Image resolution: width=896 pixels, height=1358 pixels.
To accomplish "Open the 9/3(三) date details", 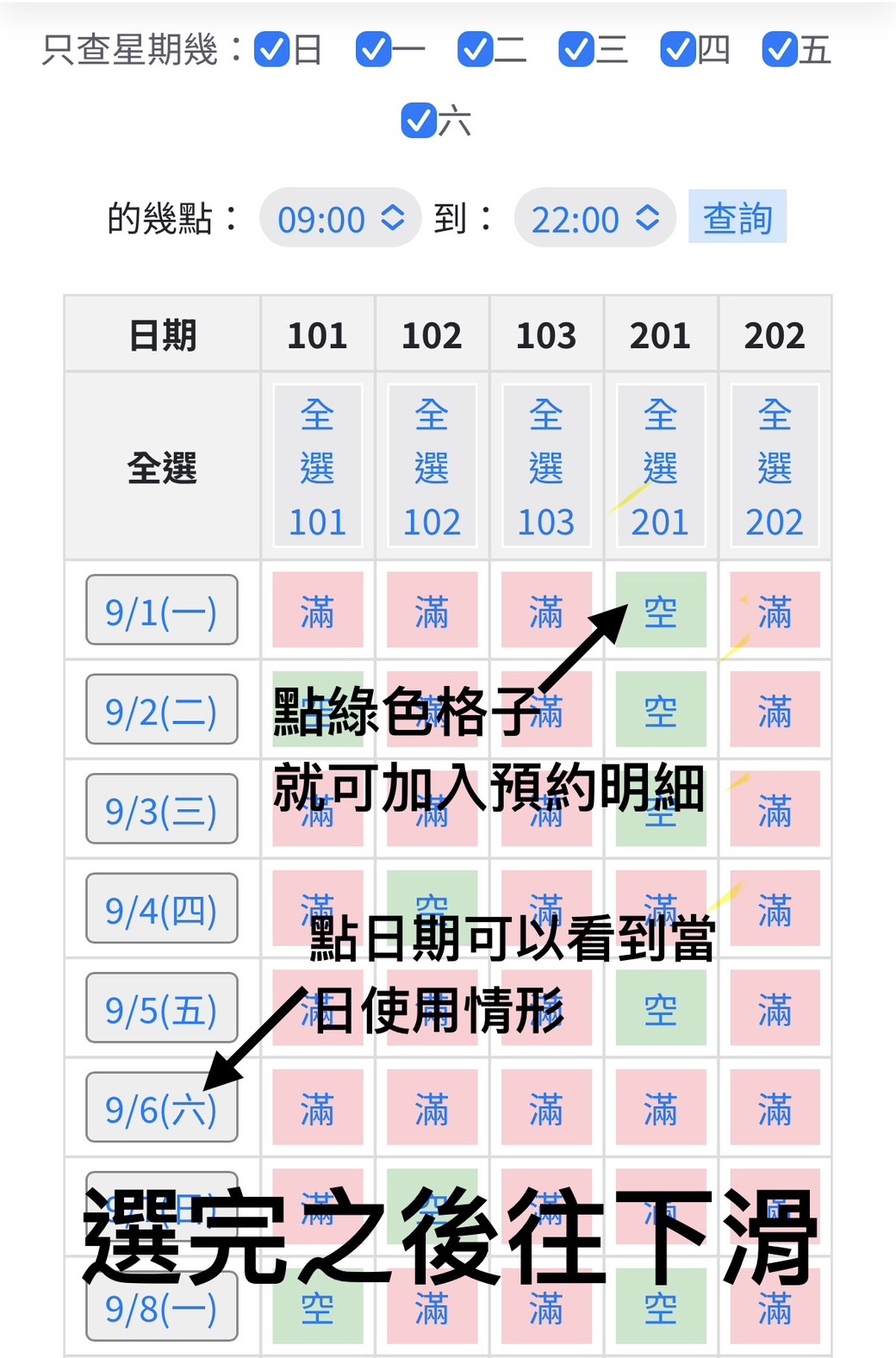I will click(x=160, y=810).
